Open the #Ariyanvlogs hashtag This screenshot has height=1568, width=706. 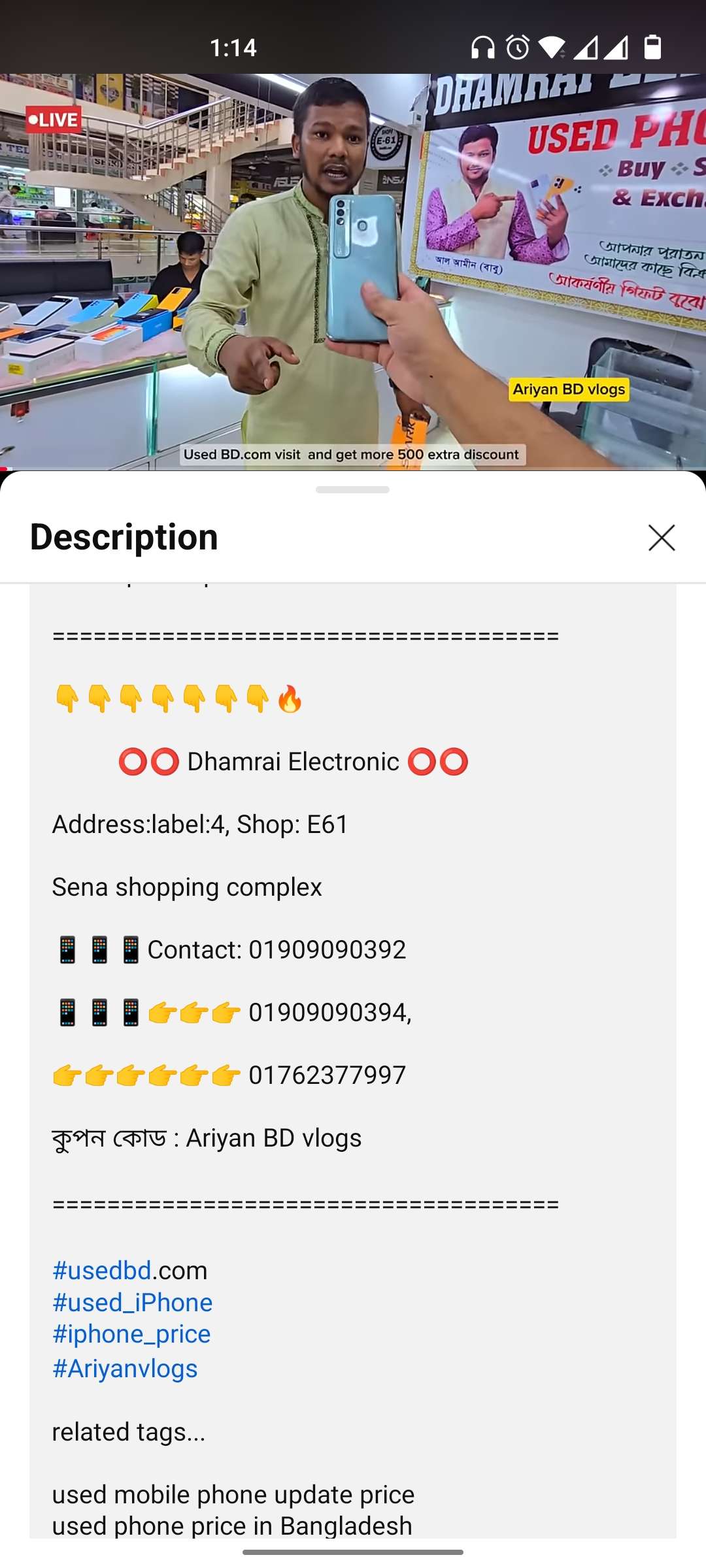[125, 1368]
